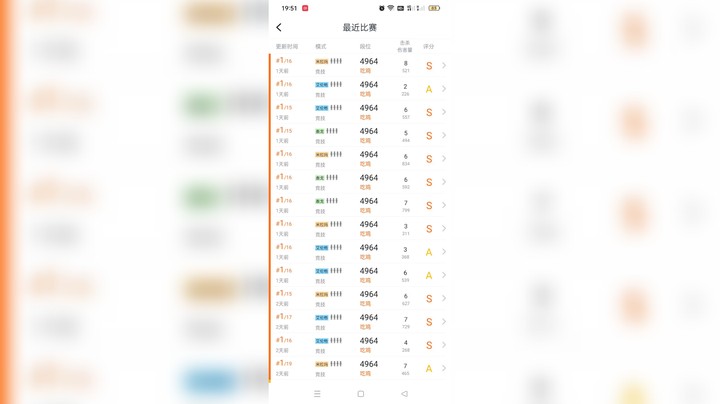View the match with 799 damage

(360, 206)
